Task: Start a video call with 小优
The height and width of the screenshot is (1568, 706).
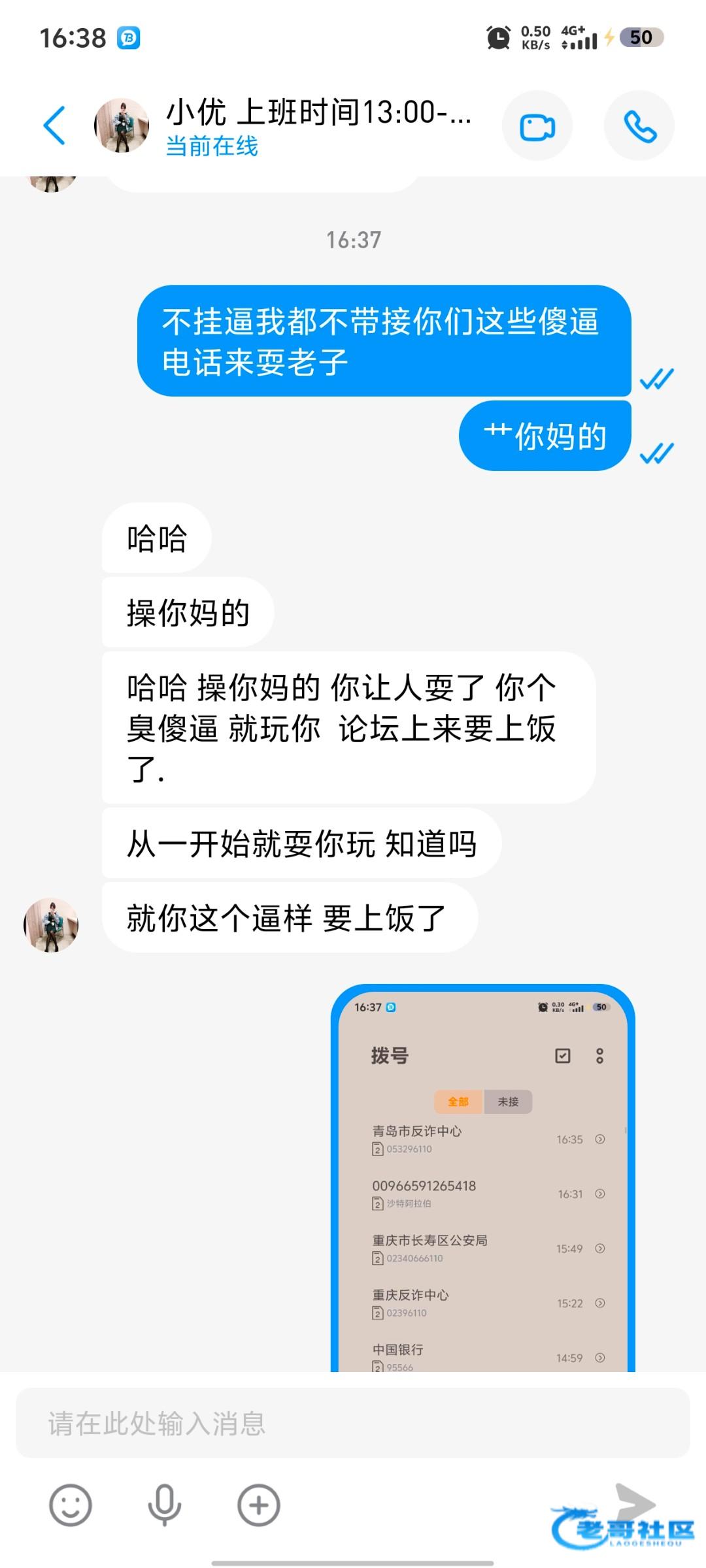Action: click(537, 126)
